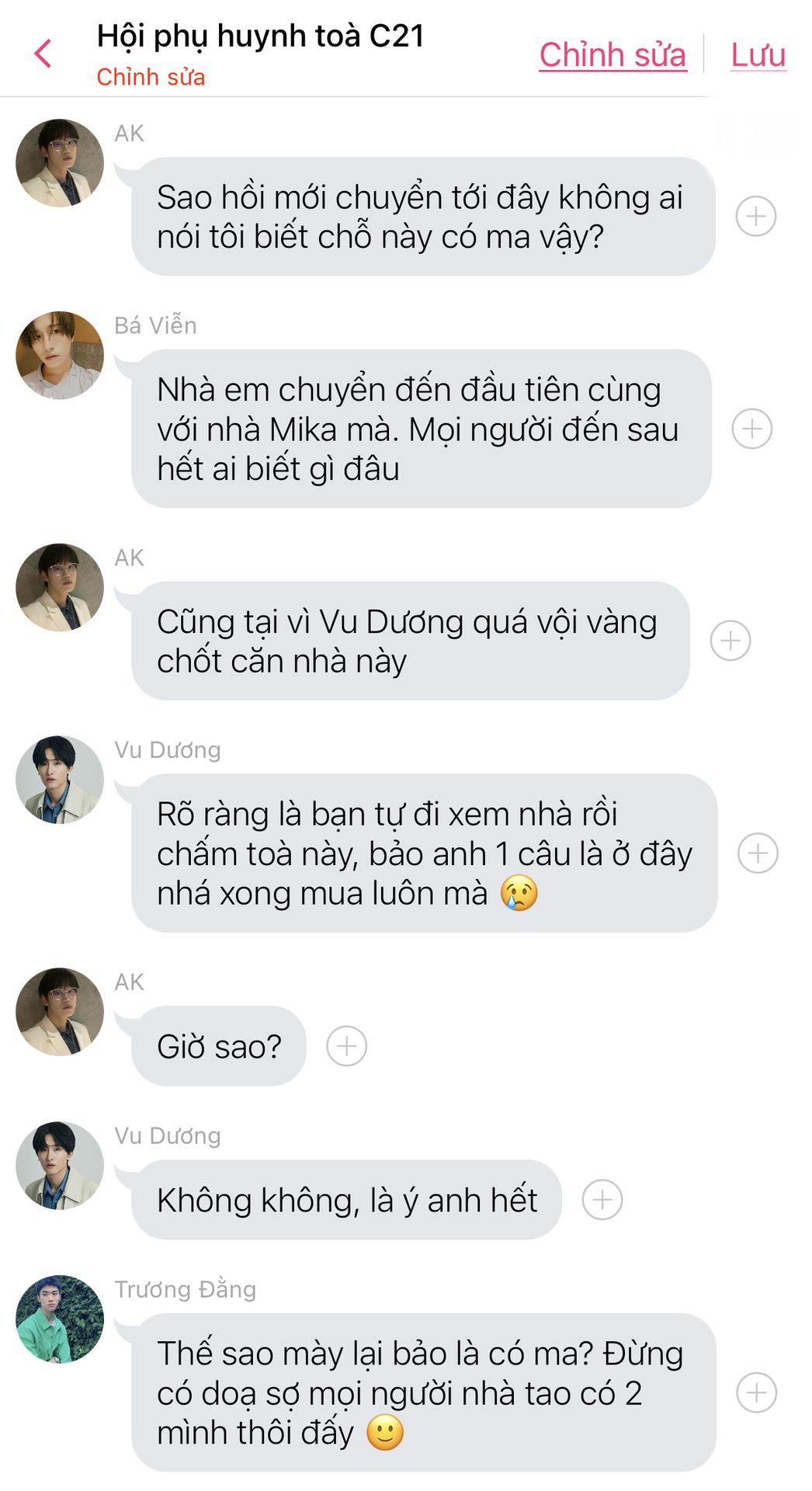Select Bá Viễn's message bubble
Image resolution: width=812 pixels, height=1491 pixels.
pos(421,429)
